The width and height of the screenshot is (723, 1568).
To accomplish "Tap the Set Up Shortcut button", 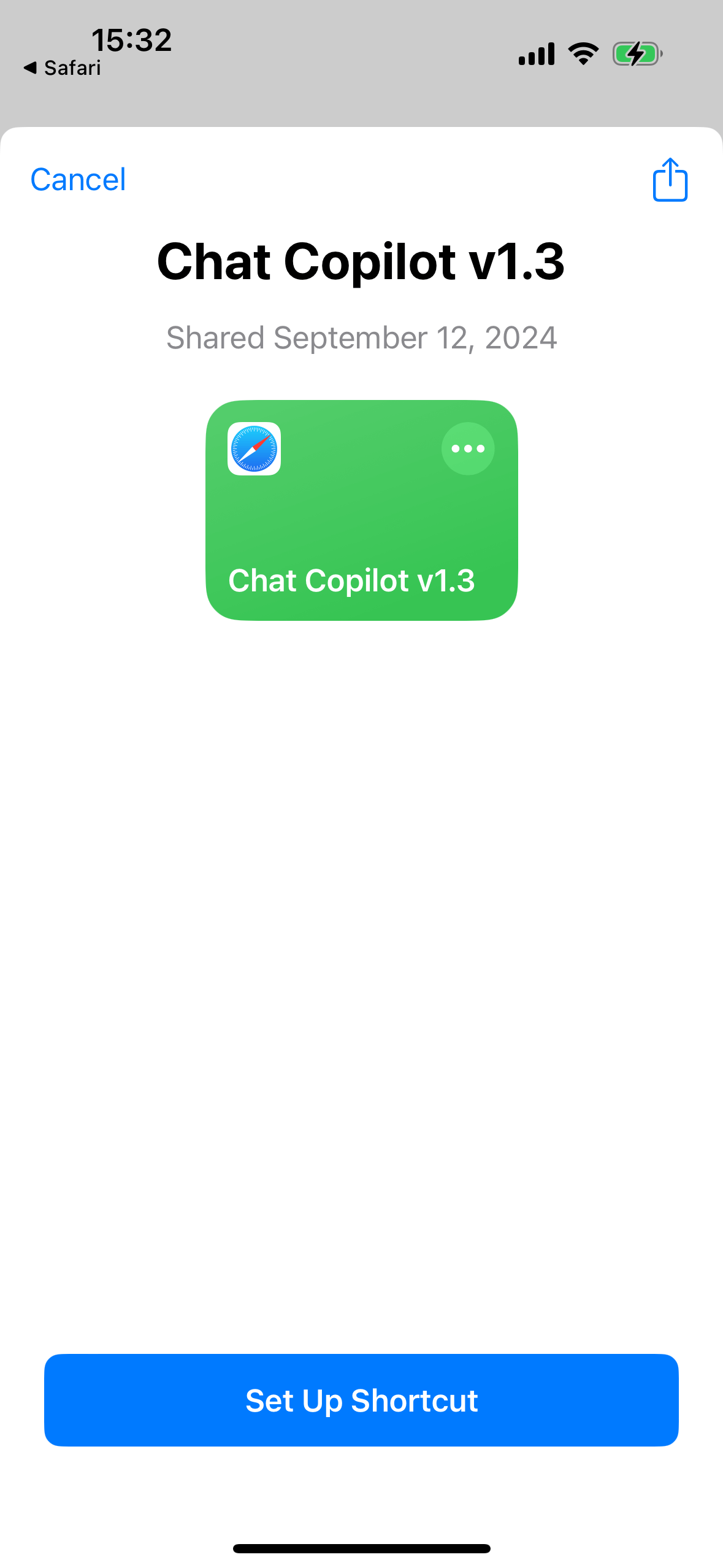I will point(361,1400).
